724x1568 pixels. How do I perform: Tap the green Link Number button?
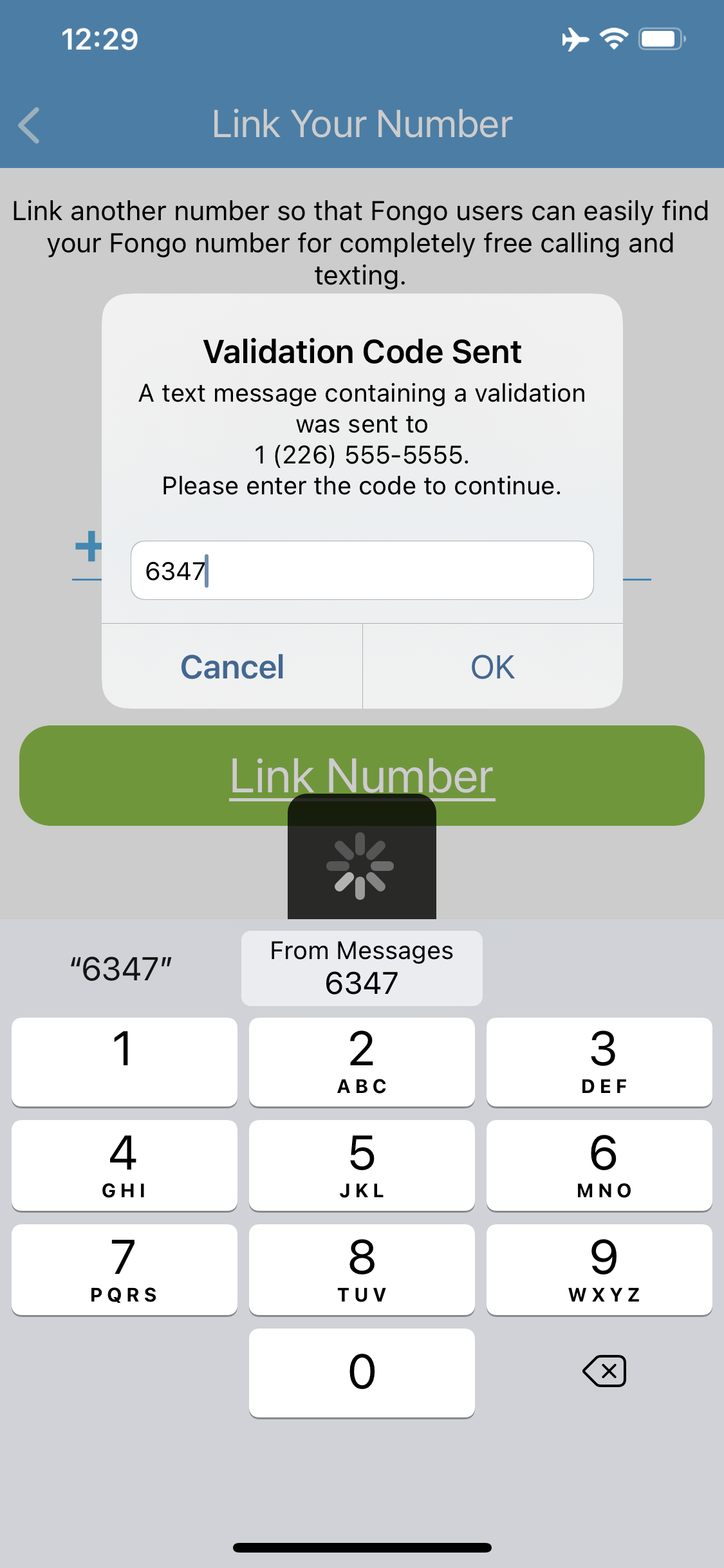(x=362, y=775)
